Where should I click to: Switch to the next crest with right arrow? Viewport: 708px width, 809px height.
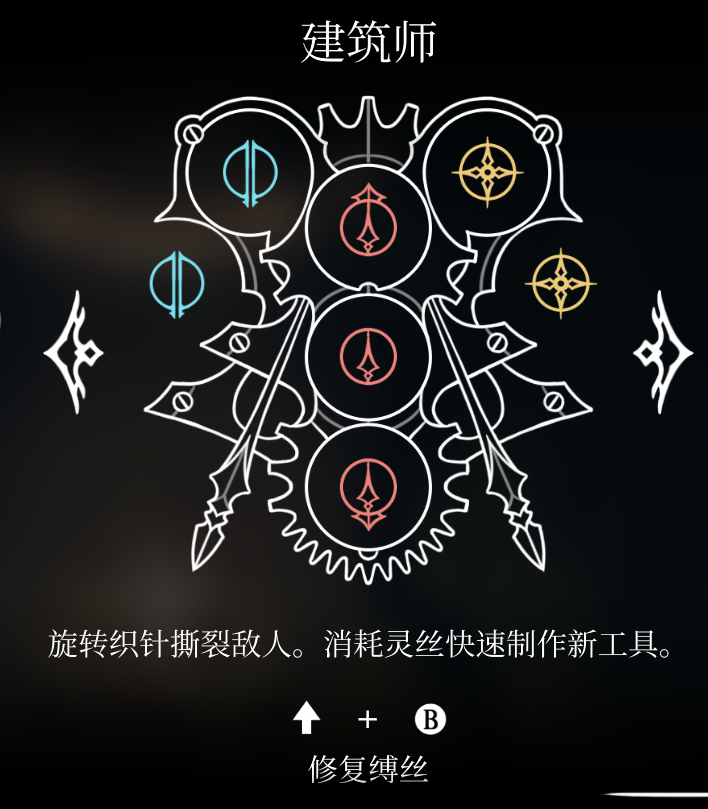click(663, 352)
